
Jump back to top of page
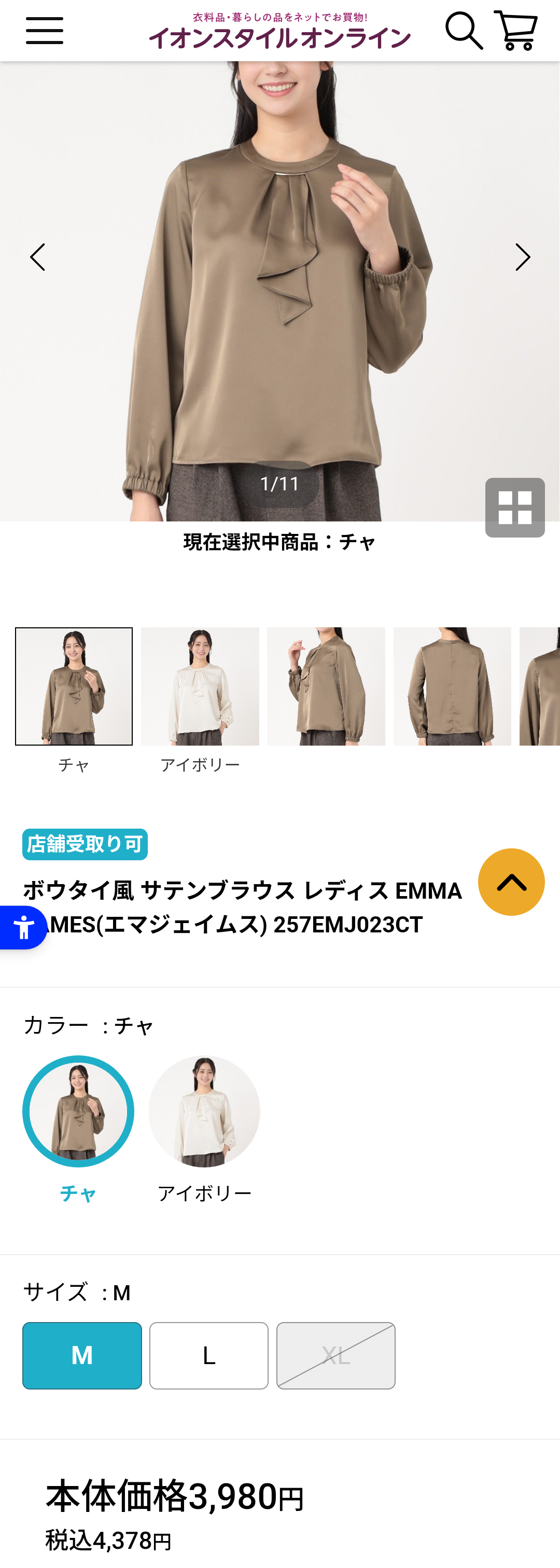pos(511,882)
